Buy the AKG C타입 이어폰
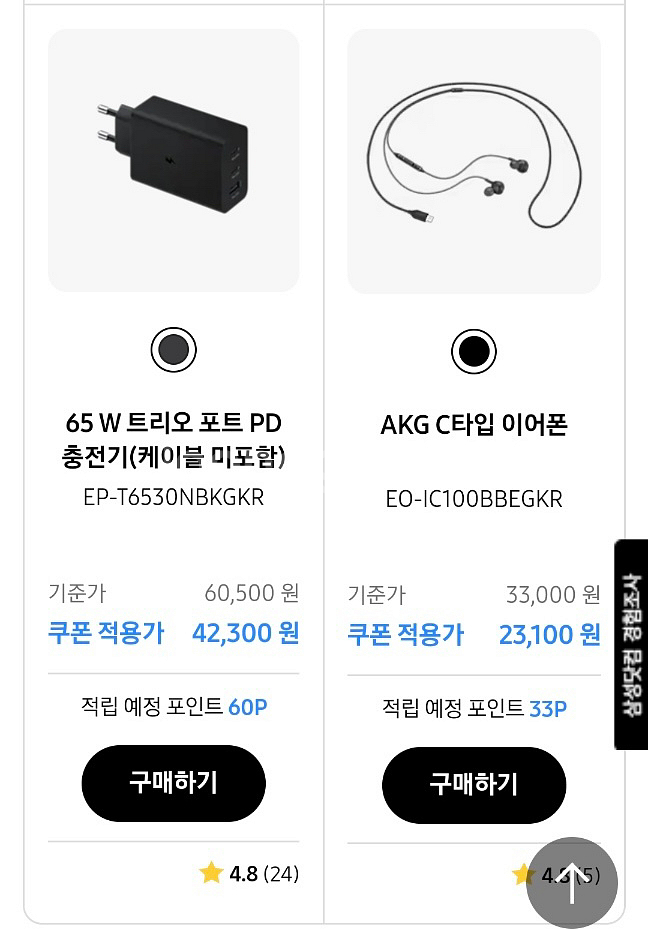Viewport: 648px width, 929px height. click(x=474, y=785)
